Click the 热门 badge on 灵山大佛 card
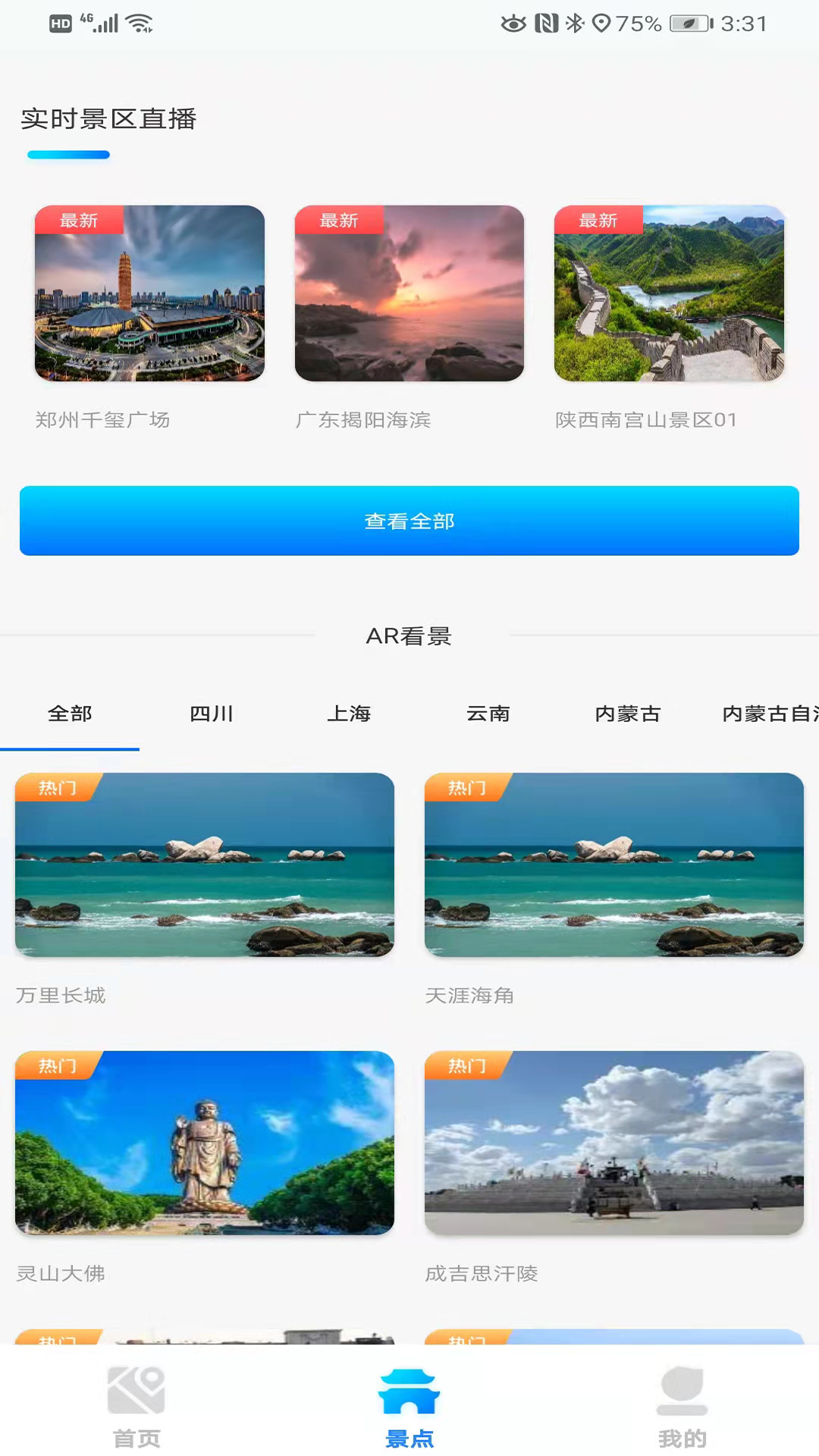The height and width of the screenshot is (1456, 819). tap(57, 1066)
